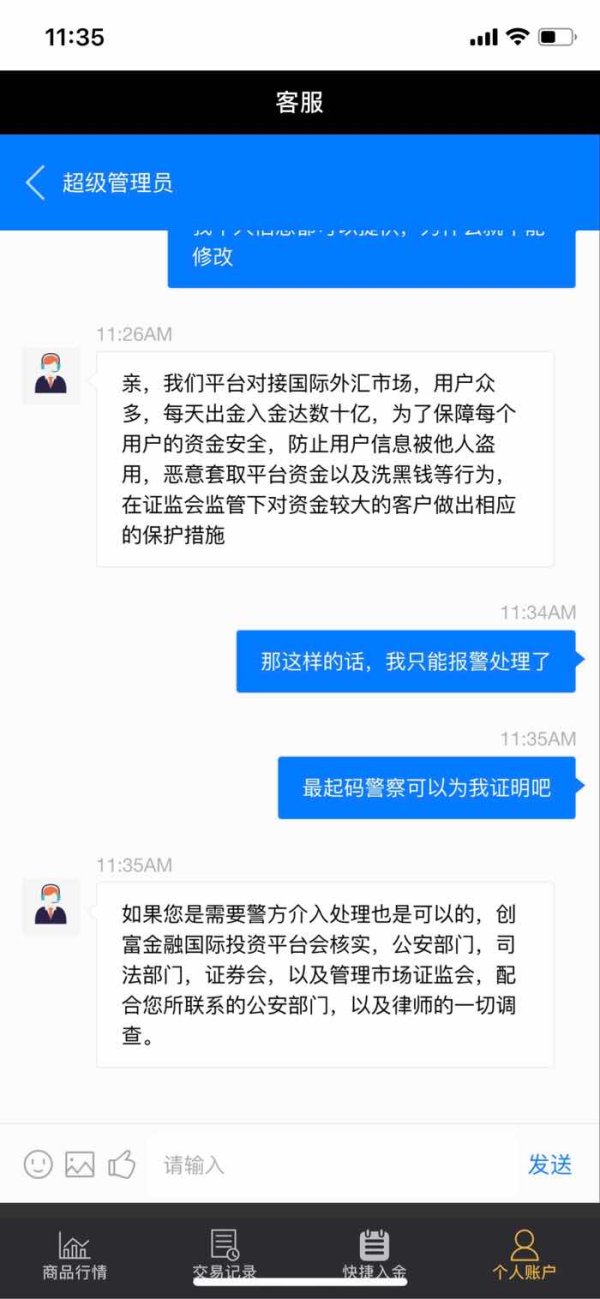
Task: Switch to the 商品行情 tab
Action: tap(75, 1254)
